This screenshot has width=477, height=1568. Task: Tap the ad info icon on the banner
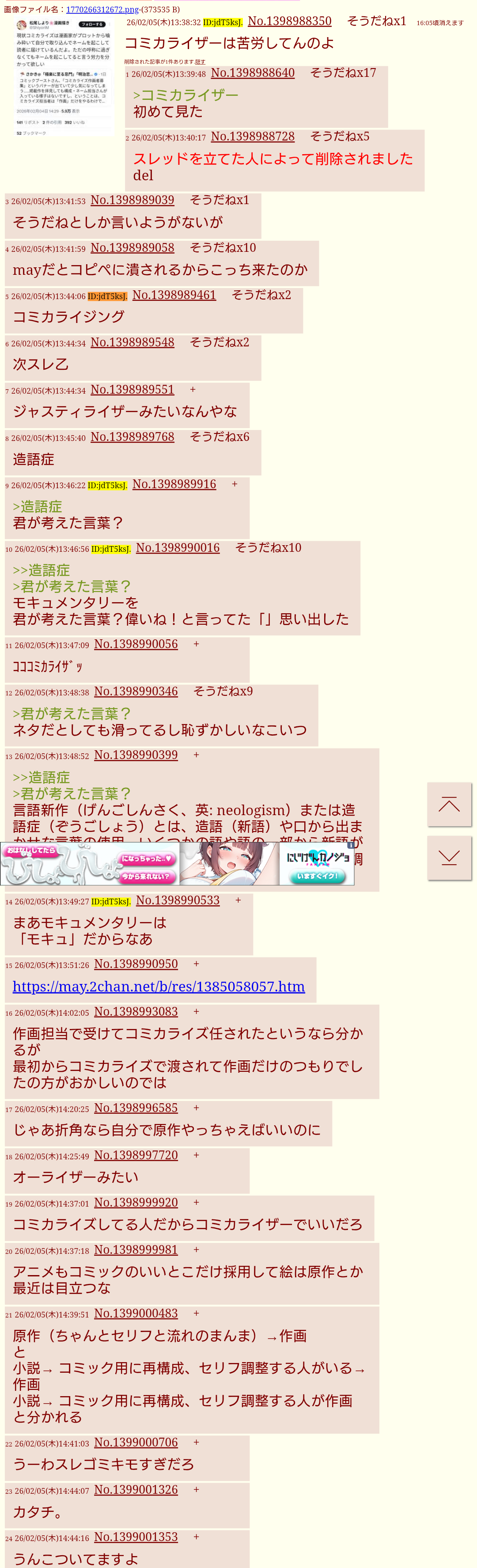click(x=350, y=845)
